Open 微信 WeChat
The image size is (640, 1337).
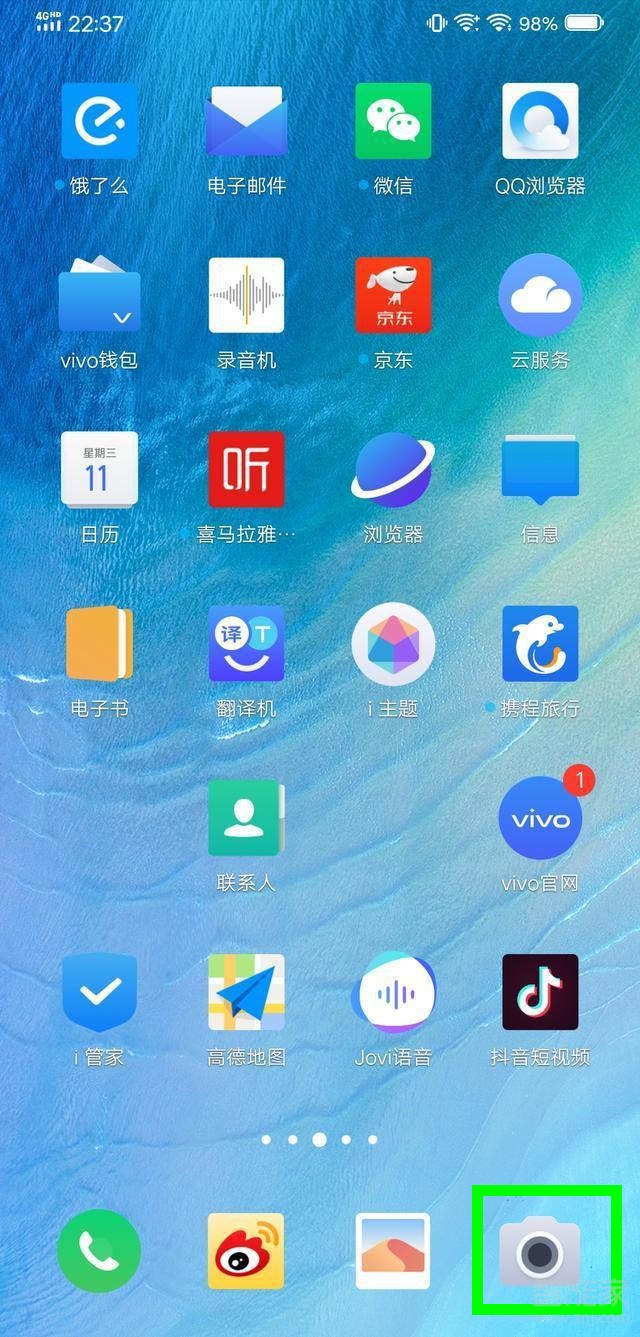pyautogui.click(x=393, y=121)
